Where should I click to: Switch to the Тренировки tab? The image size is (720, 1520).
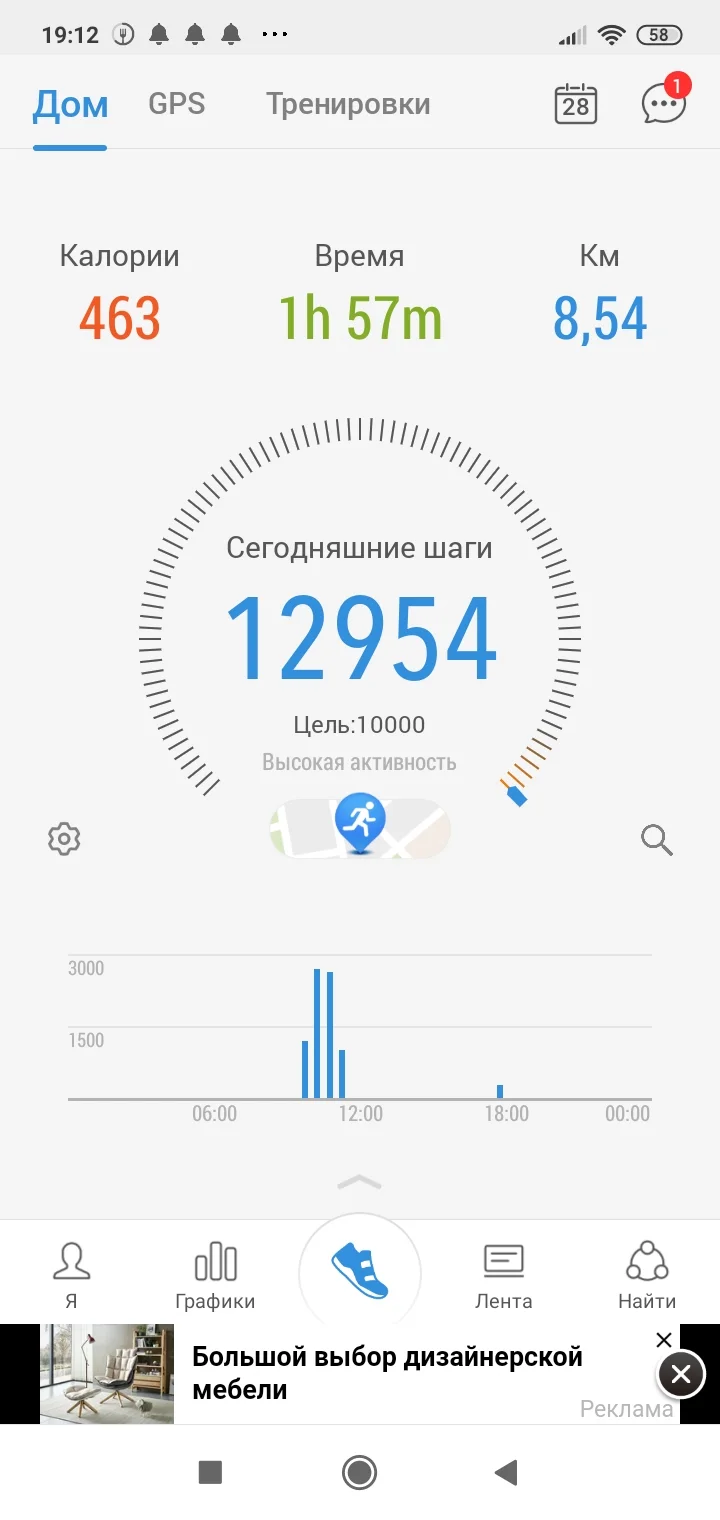pyautogui.click(x=348, y=104)
